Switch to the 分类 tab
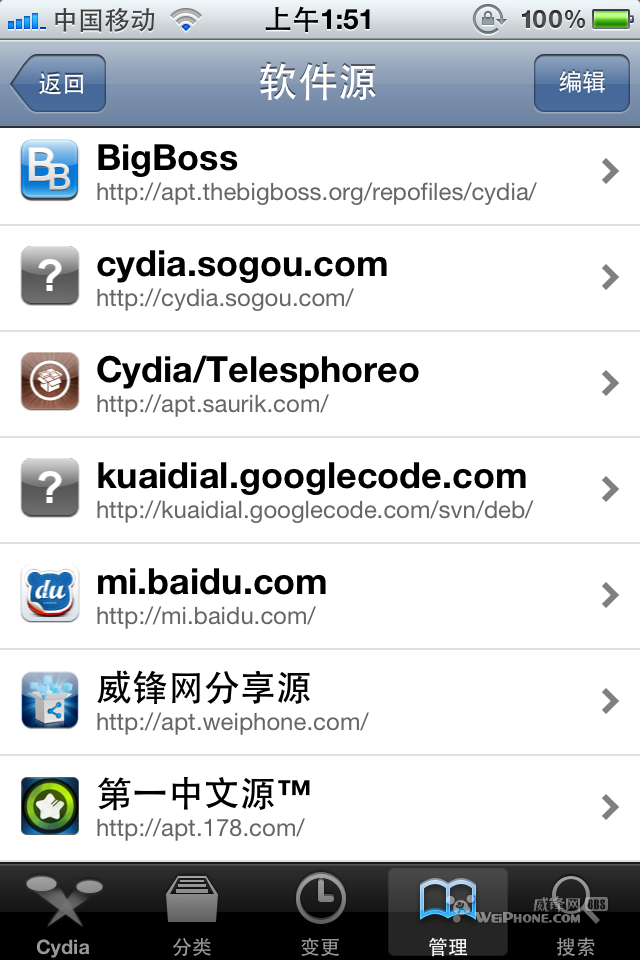The width and height of the screenshot is (640, 960). [192, 914]
